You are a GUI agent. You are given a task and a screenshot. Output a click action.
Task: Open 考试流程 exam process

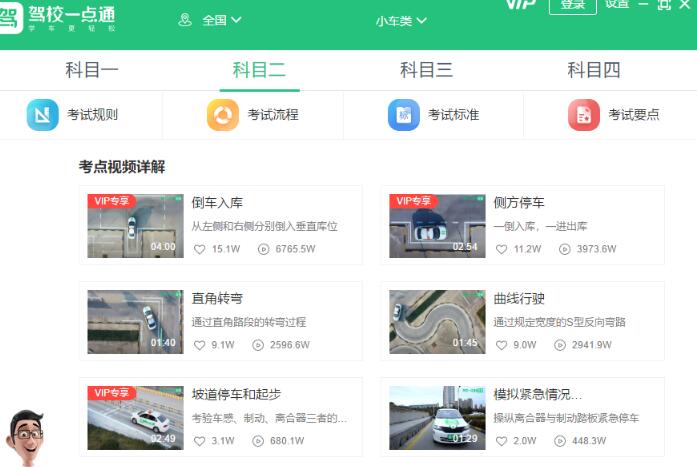coord(253,115)
